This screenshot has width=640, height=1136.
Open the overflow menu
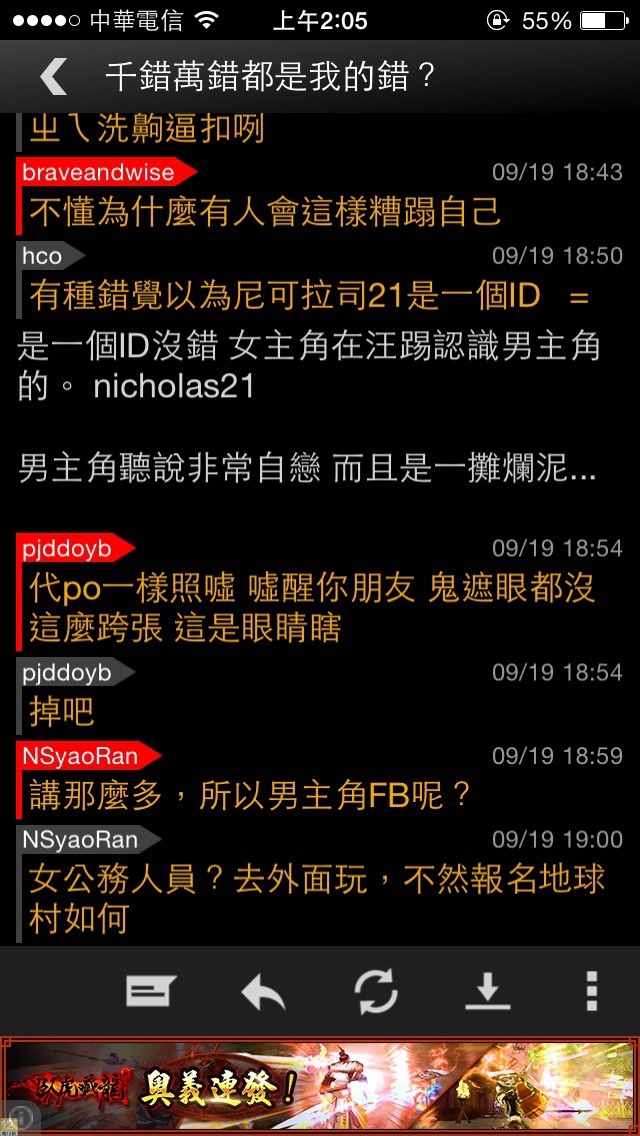[592, 991]
